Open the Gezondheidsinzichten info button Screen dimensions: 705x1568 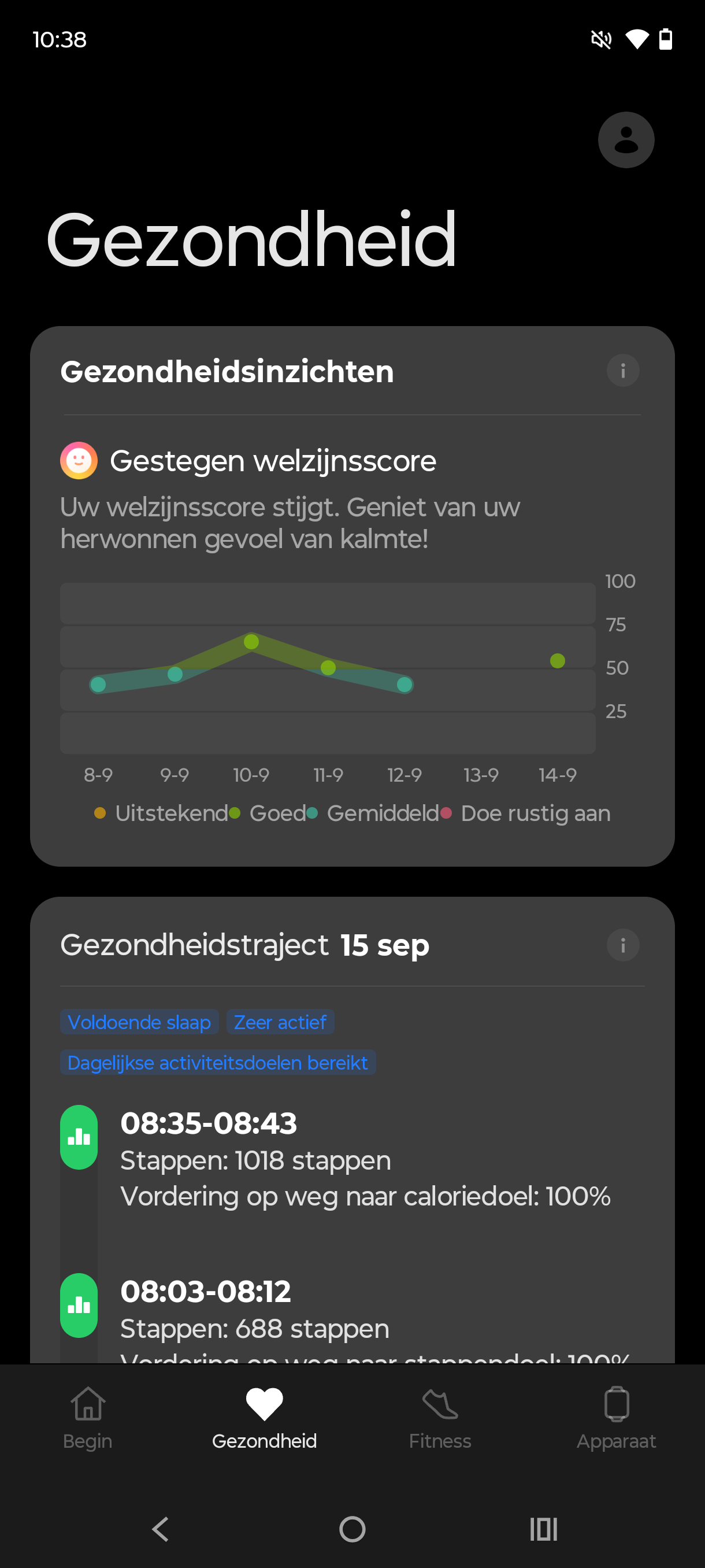[x=622, y=370]
